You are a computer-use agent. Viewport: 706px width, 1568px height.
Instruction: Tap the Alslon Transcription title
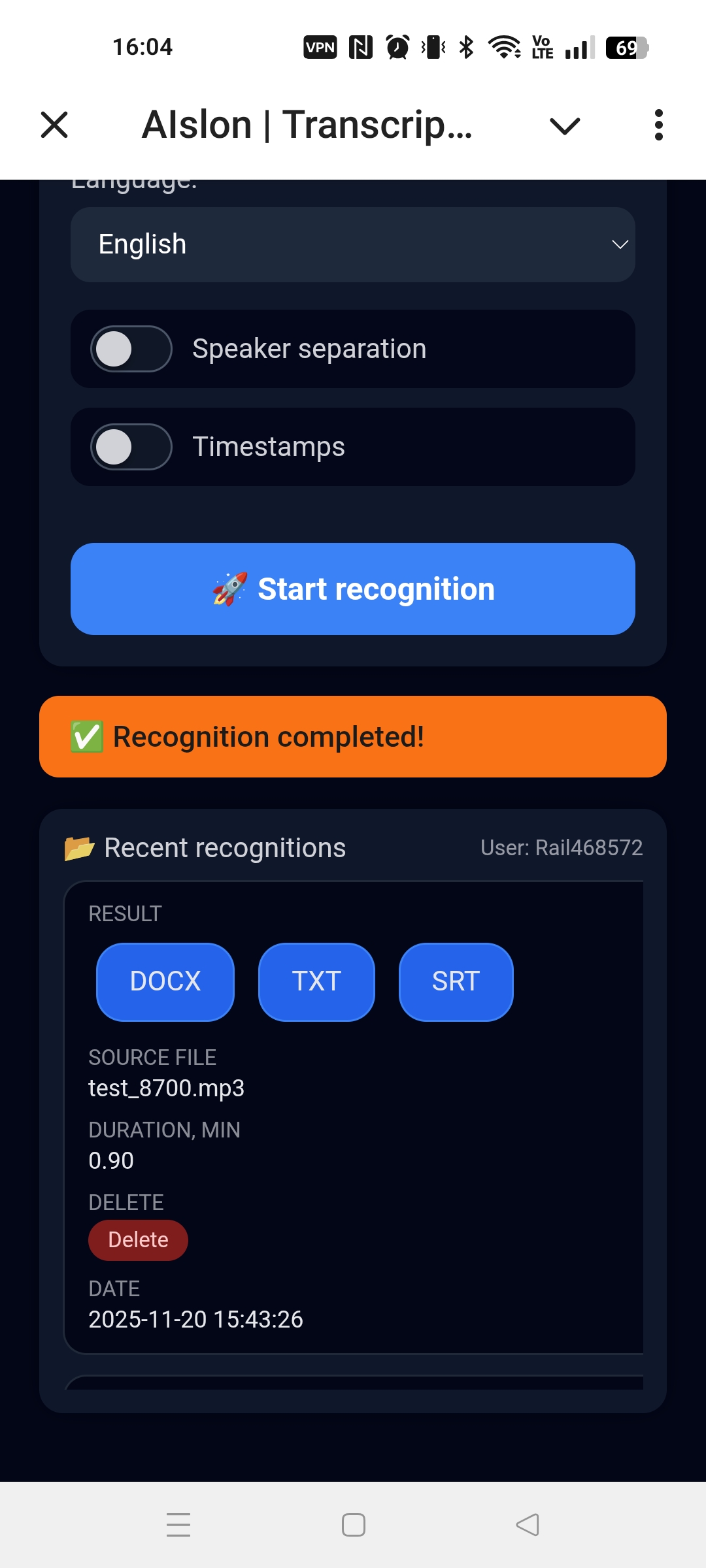[x=309, y=124]
